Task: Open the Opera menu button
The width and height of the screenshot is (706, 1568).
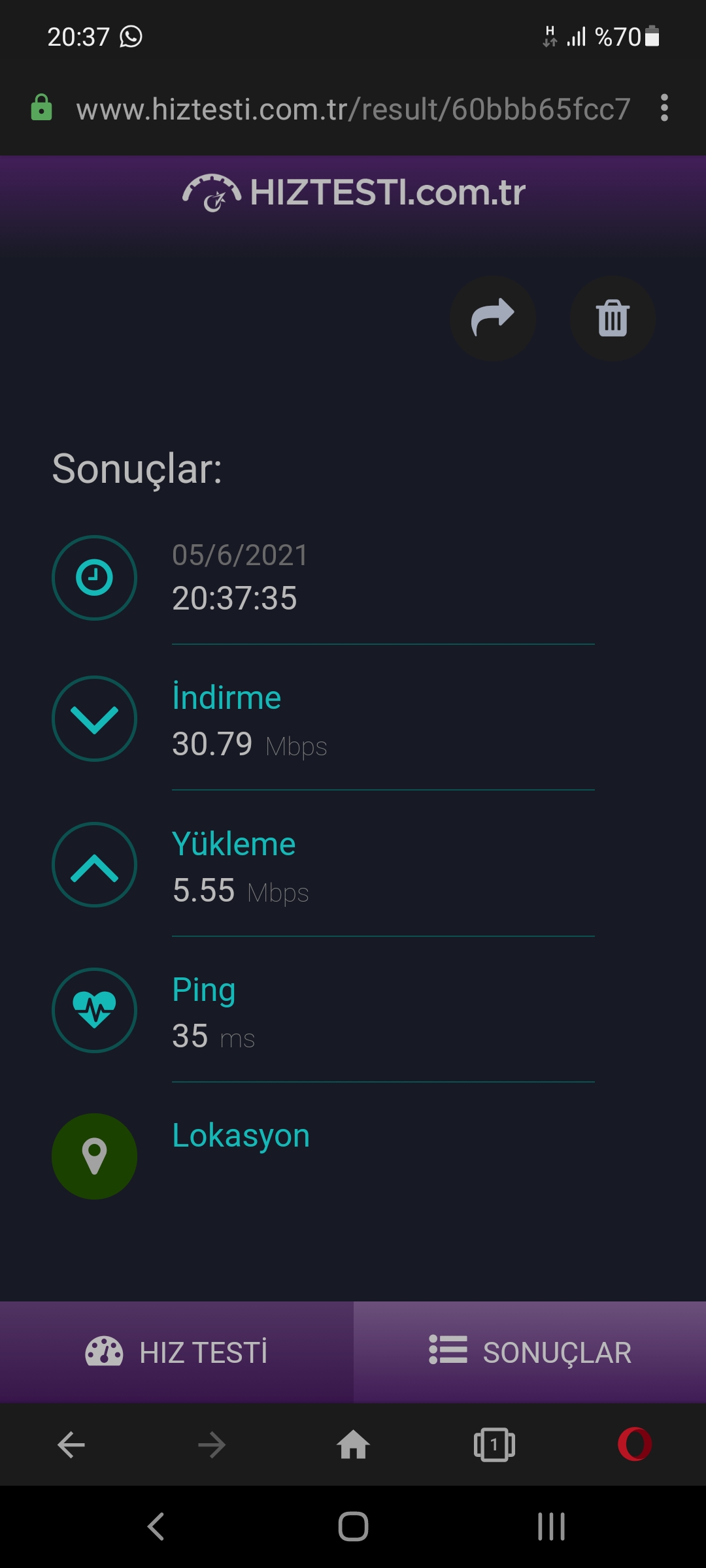Action: coord(635,1445)
